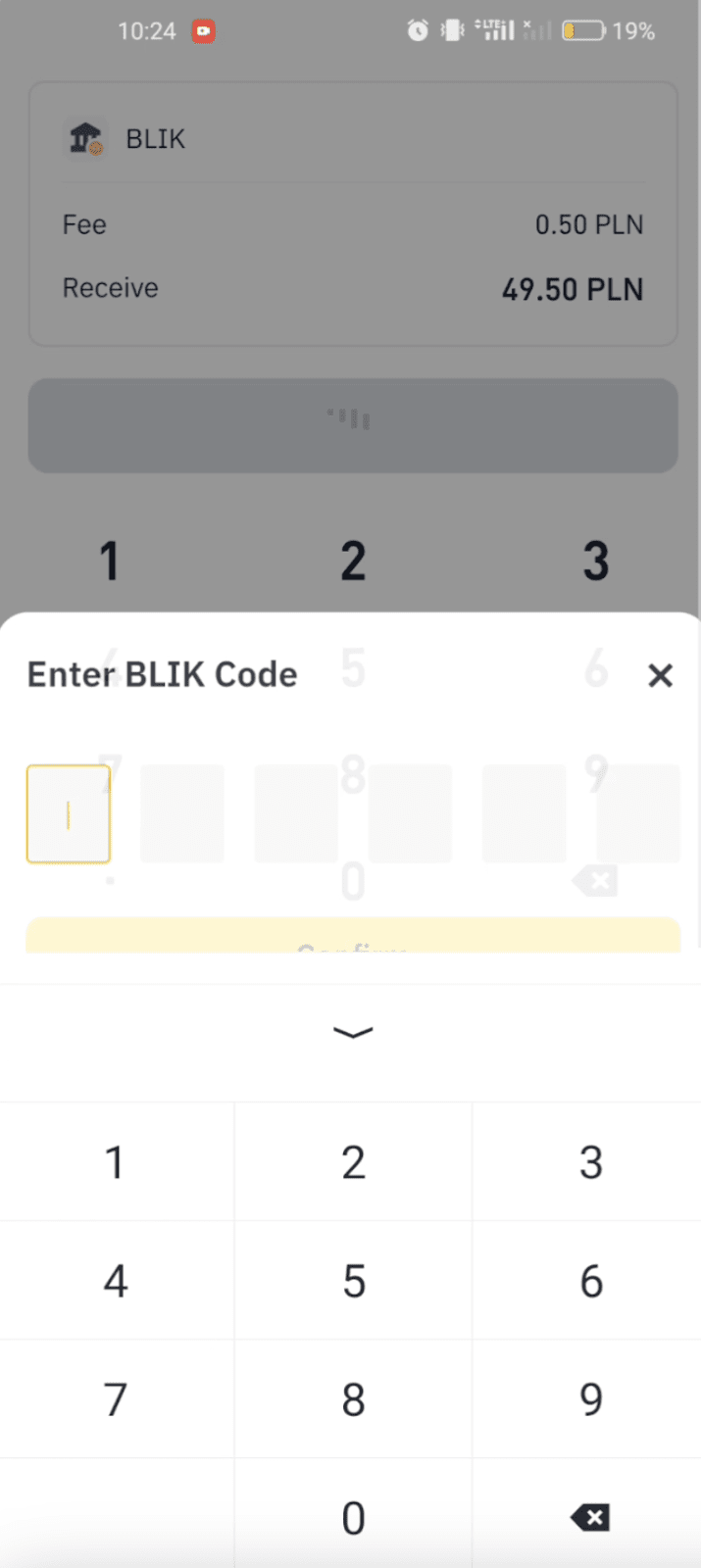Delete the last digit with keypad backspace
Image resolution: width=701 pixels, height=1568 pixels.
[590, 1518]
